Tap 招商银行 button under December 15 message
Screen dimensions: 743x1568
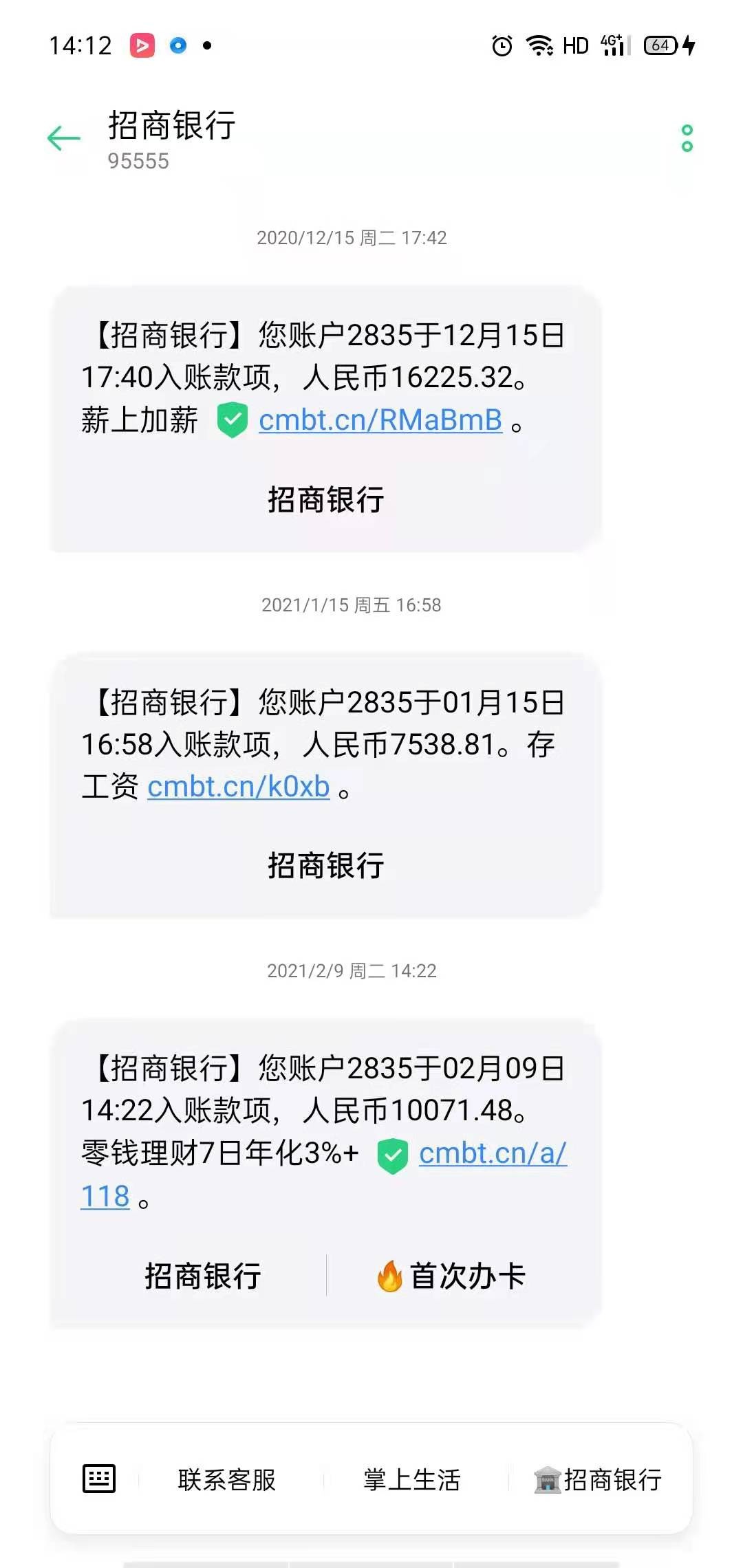click(325, 499)
